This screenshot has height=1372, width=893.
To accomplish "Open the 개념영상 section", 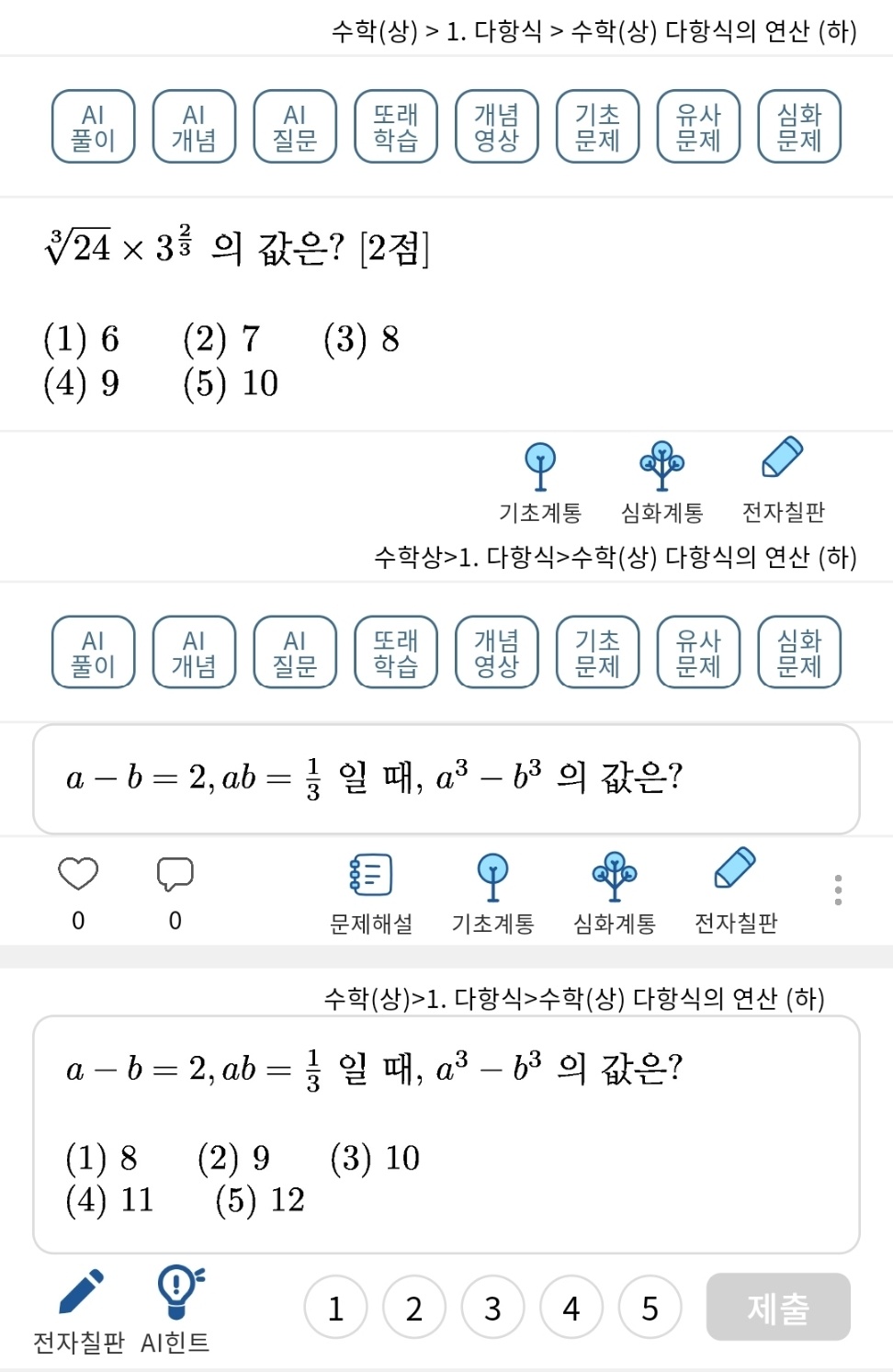I will pyautogui.click(x=496, y=126).
